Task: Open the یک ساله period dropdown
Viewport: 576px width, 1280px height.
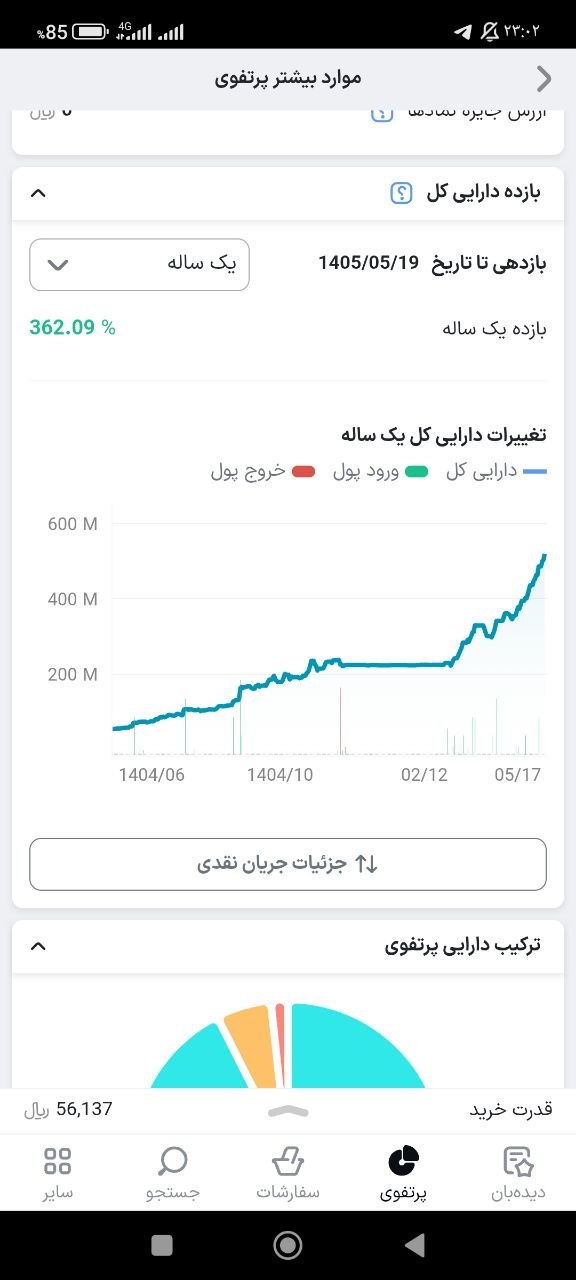Action: [x=139, y=265]
